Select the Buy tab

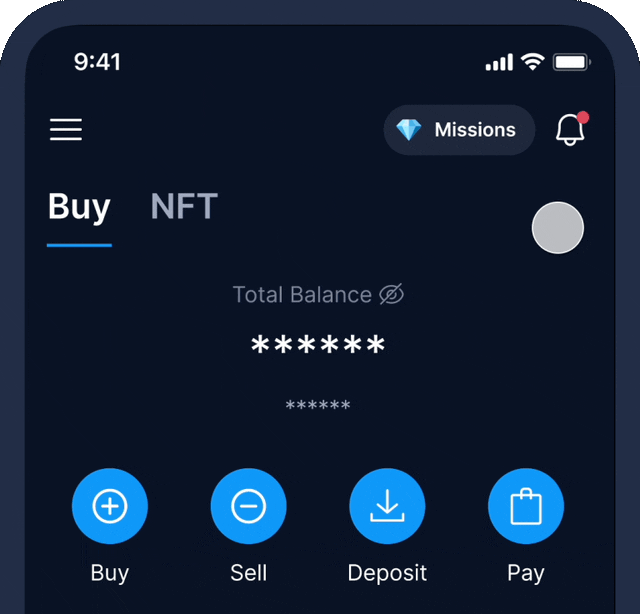click(79, 207)
